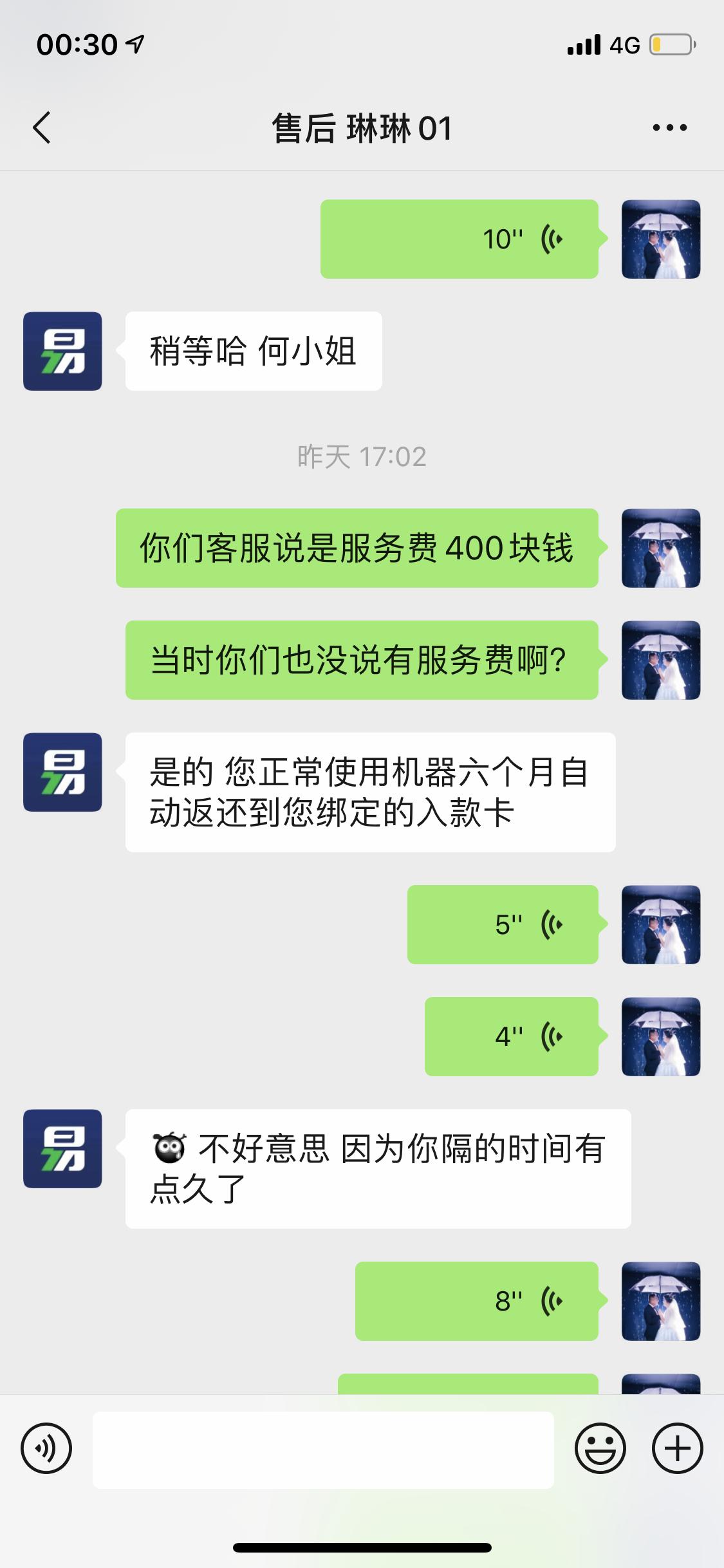Open the chat options via the three-dot icon
724x1568 pixels.
click(668, 127)
